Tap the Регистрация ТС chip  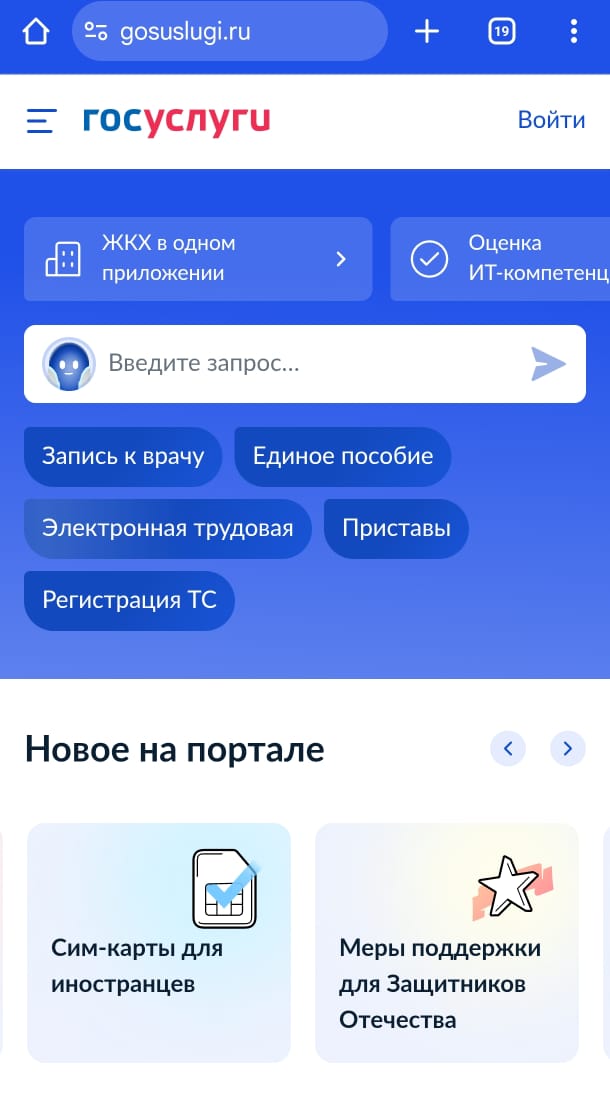[x=129, y=600]
